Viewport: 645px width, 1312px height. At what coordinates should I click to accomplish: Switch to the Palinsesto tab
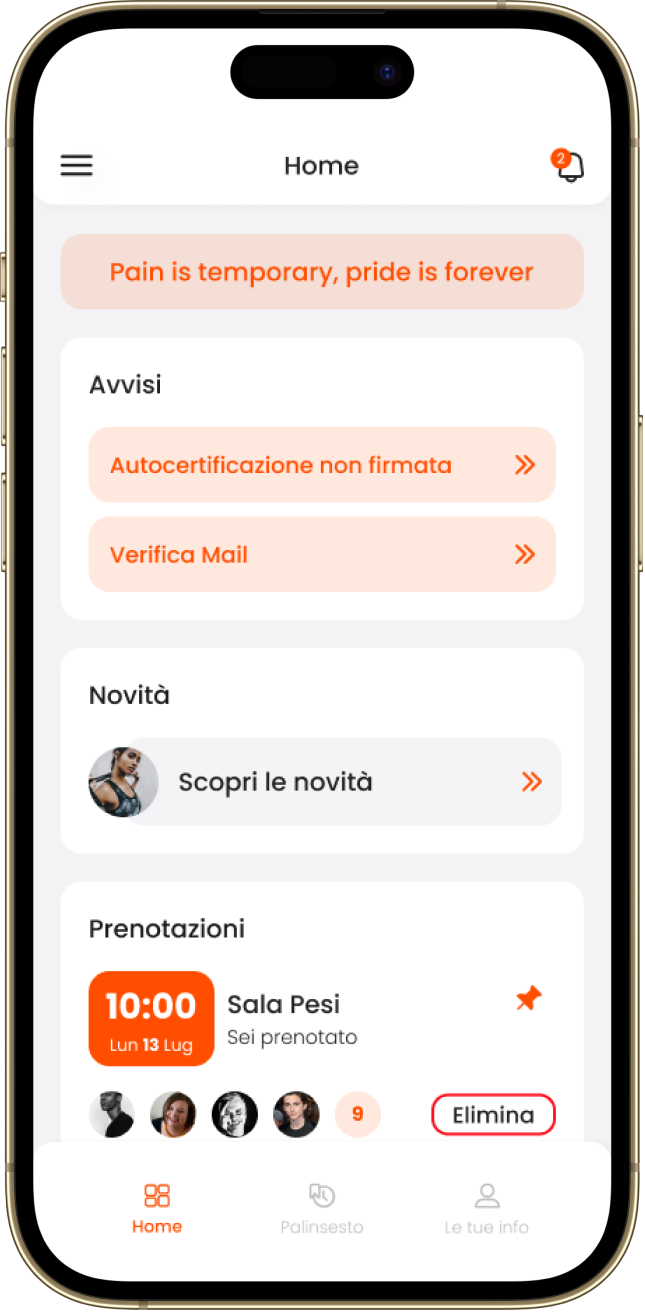[321, 1208]
